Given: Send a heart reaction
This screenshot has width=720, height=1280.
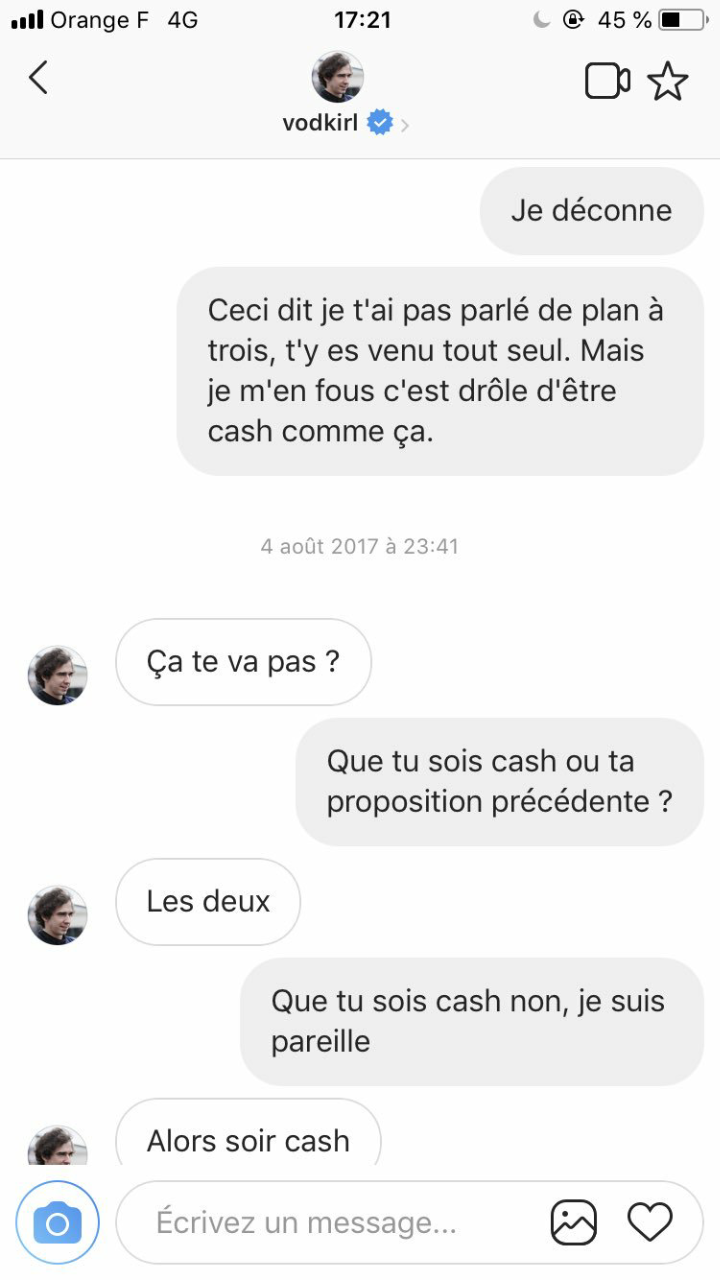Looking at the screenshot, I should click(650, 1222).
